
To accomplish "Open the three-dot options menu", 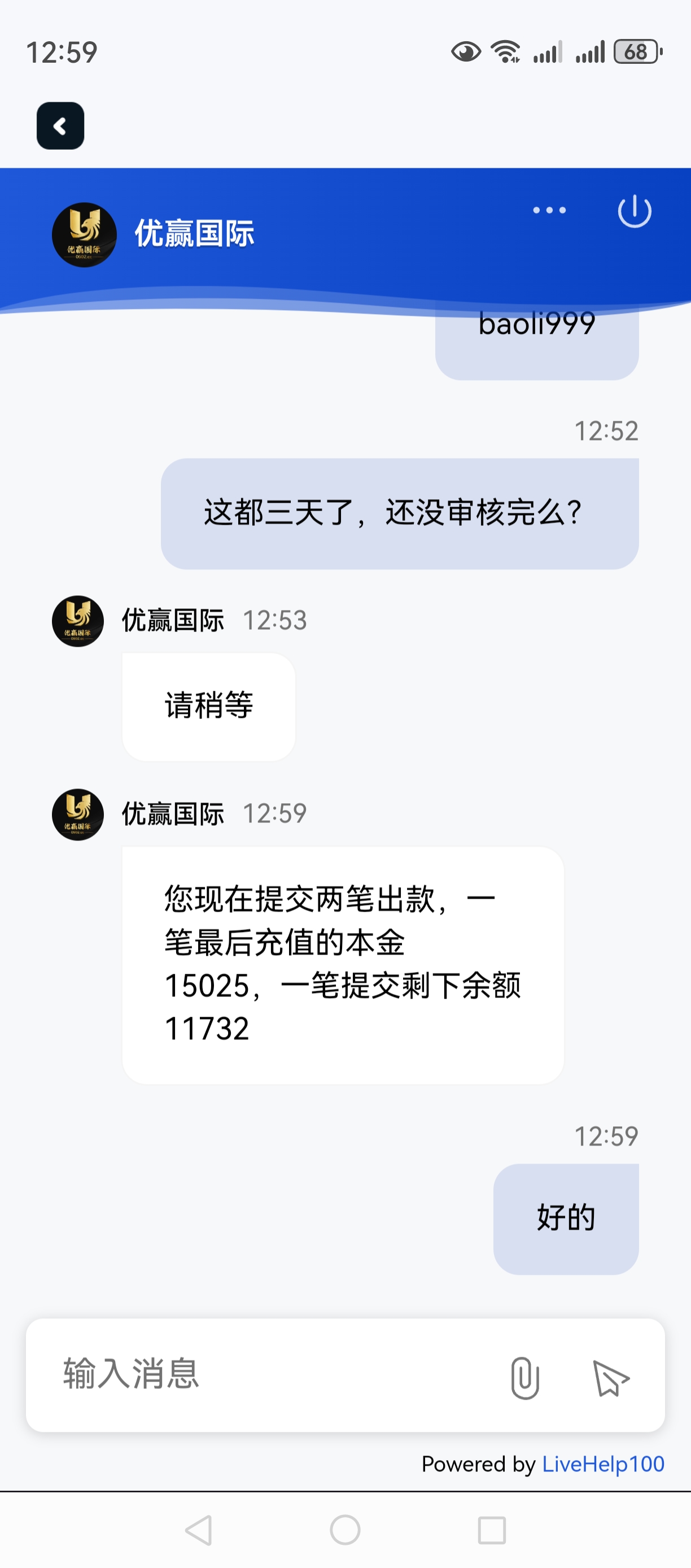I will click(549, 211).
